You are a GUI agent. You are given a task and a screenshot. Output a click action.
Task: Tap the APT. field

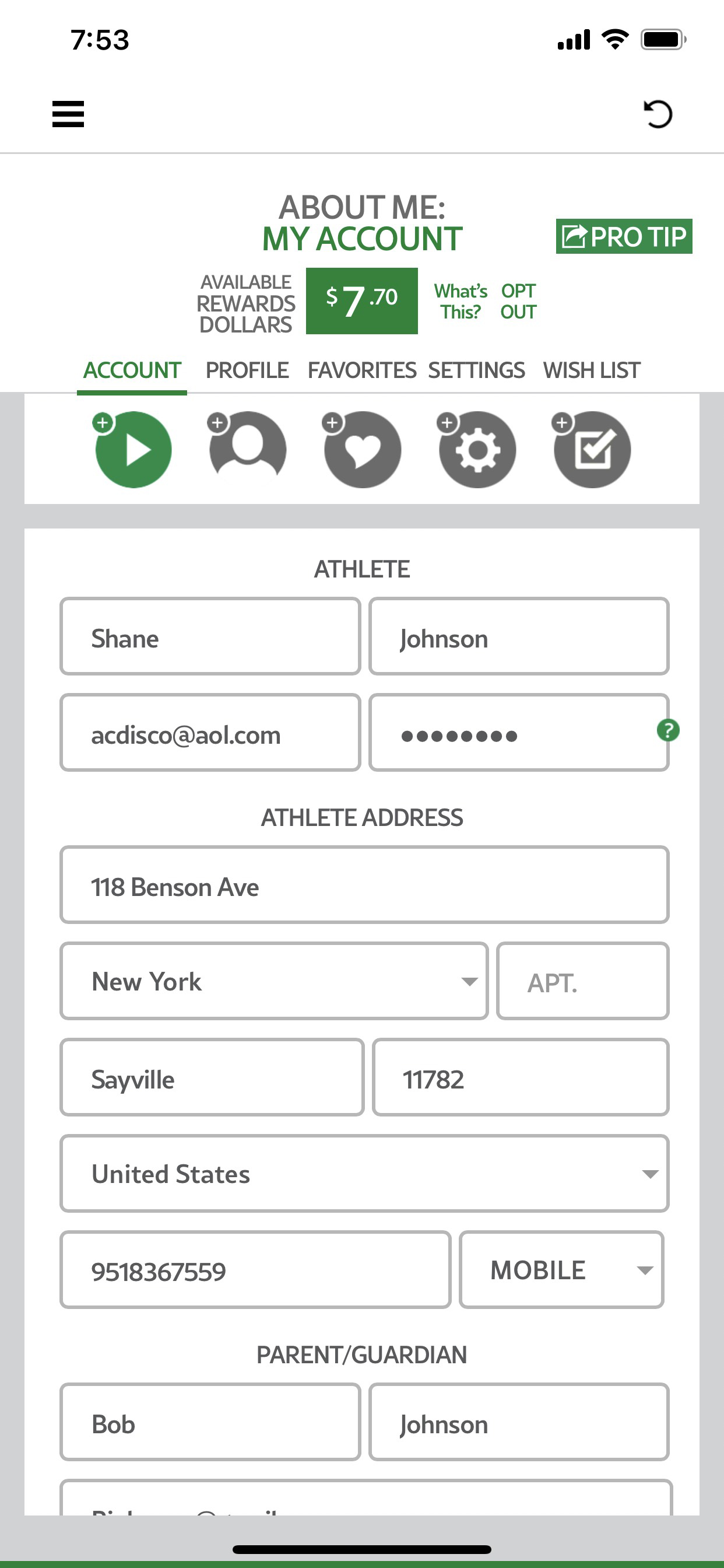pos(582,981)
